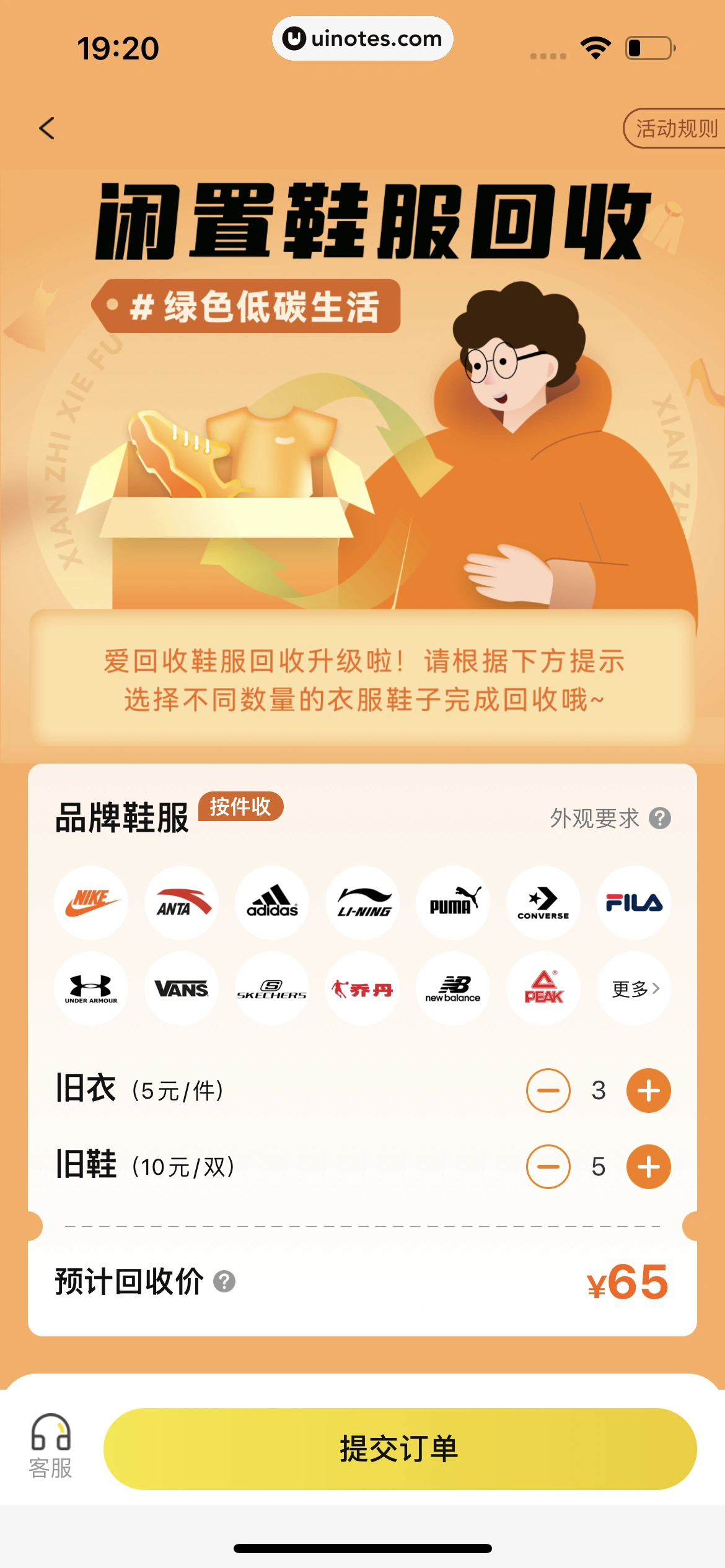The height and width of the screenshot is (1568, 725).
Task: Open the uinotes.com pill at top
Action: click(x=362, y=38)
